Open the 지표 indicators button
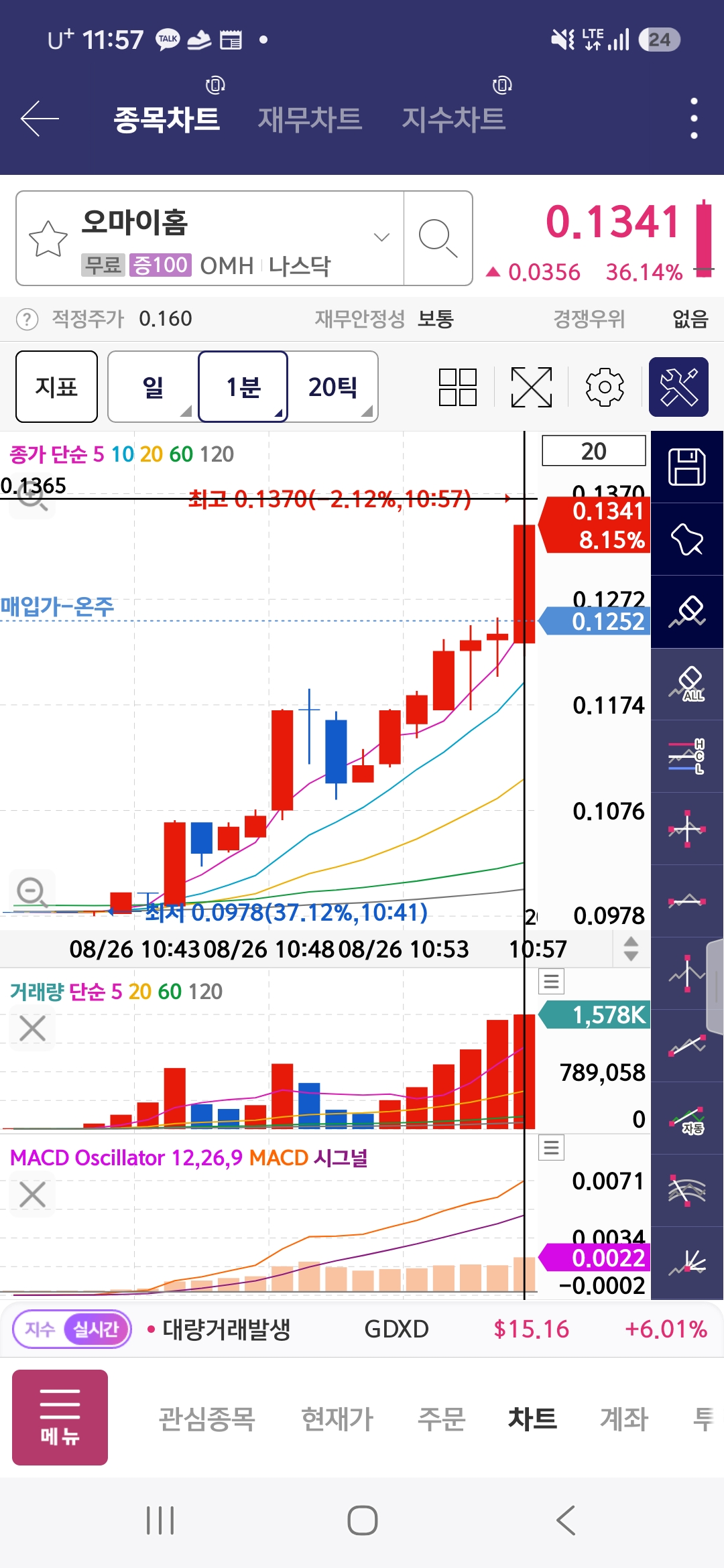Image resolution: width=724 pixels, height=1568 pixels. tap(57, 387)
